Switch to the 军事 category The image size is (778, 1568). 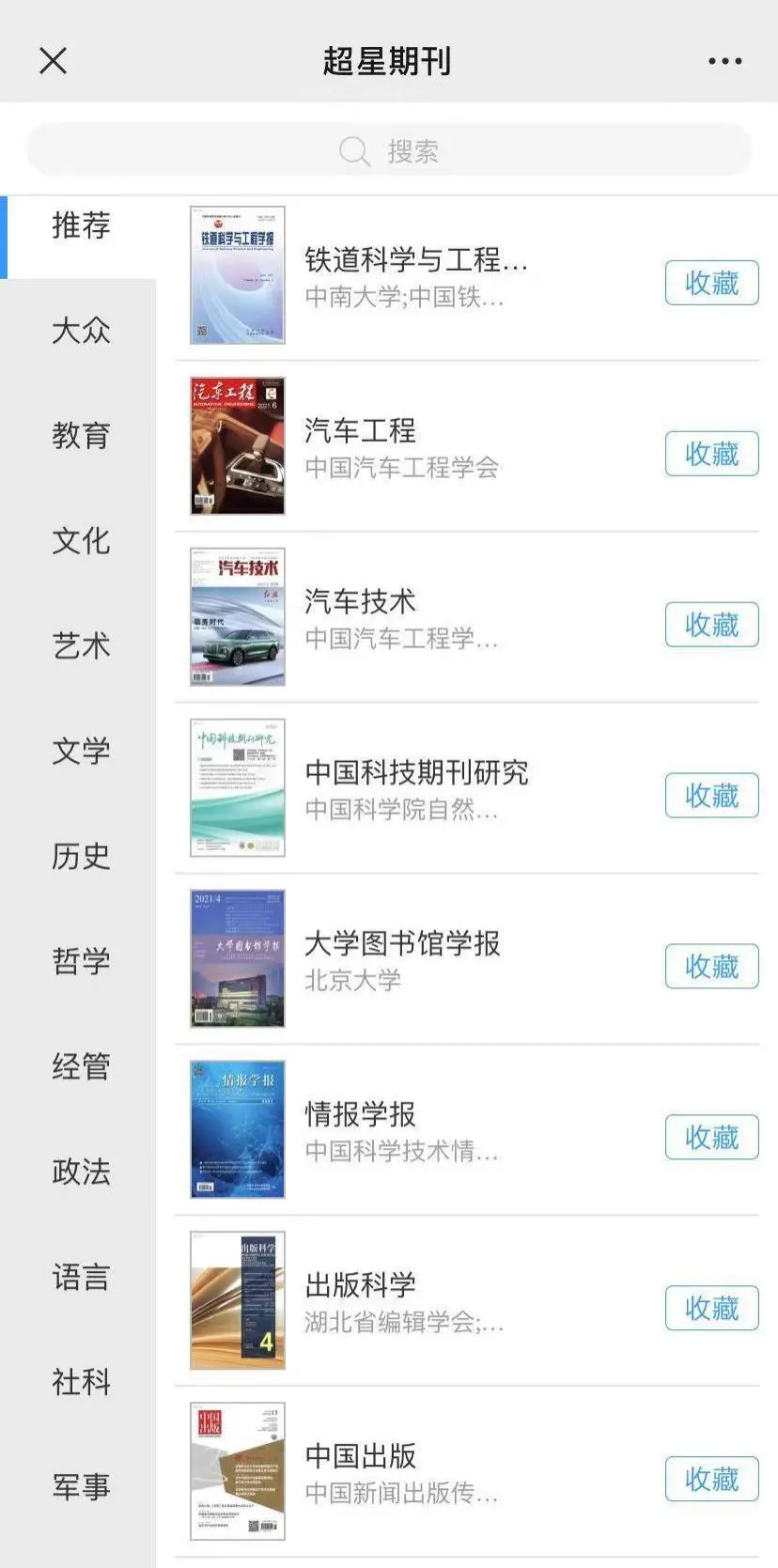[x=81, y=1485]
